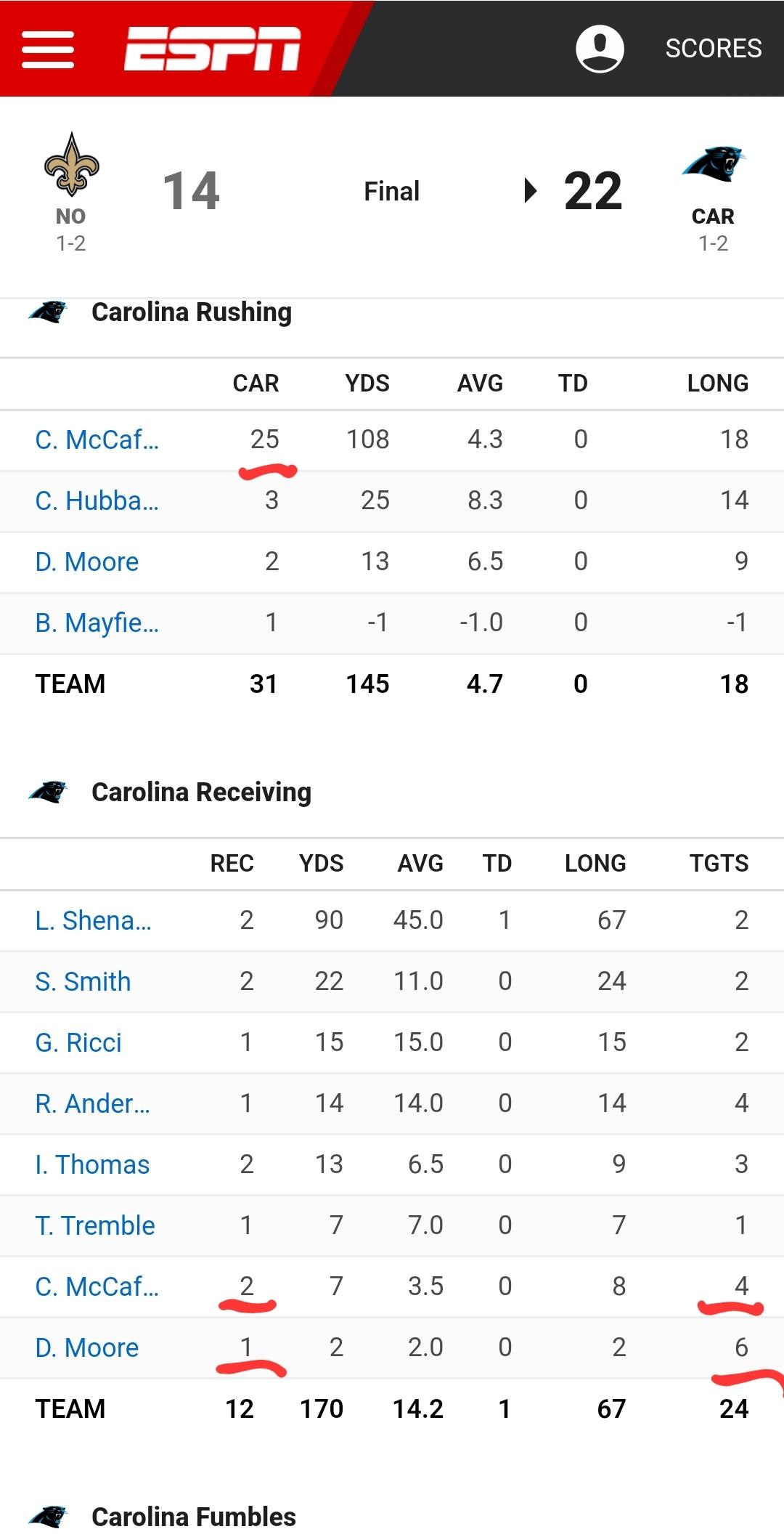Open the user profile icon

[x=600, y=49]
